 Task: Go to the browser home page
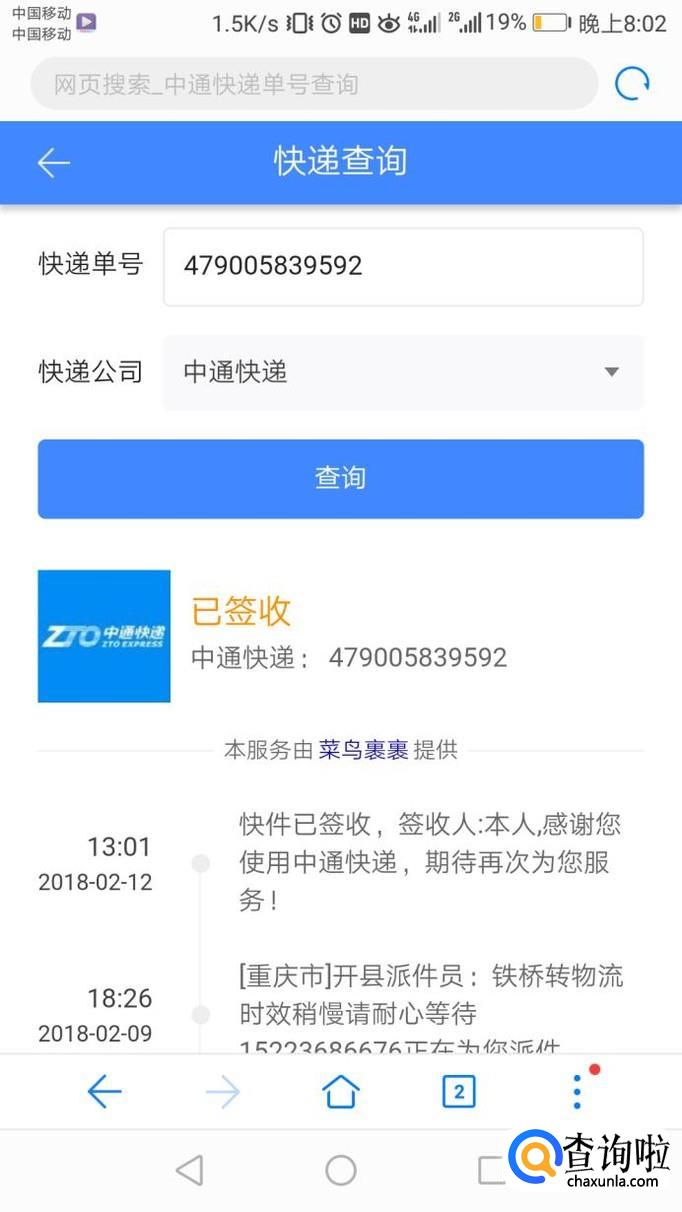pyautogui.click(x=341, y=1092)
